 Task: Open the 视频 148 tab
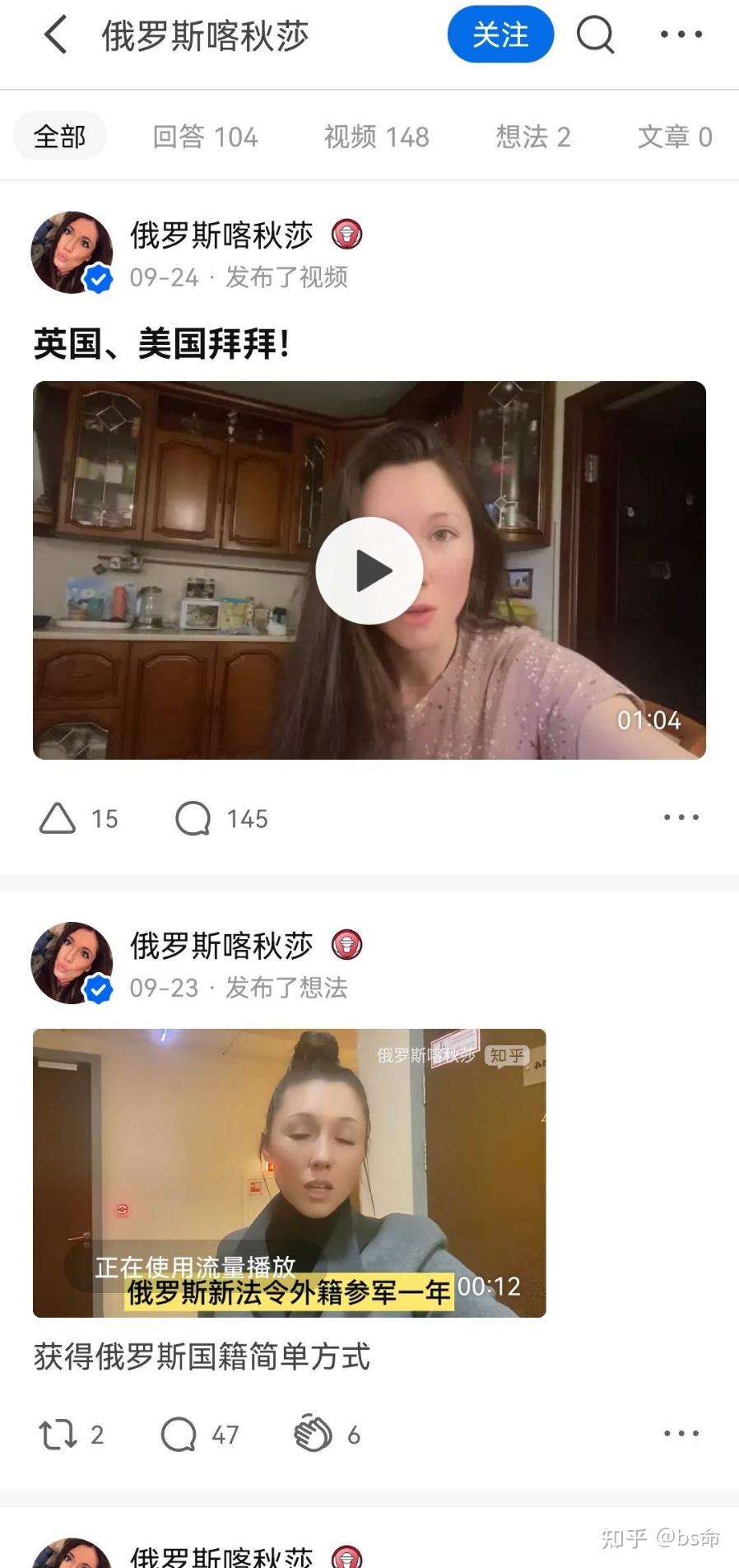[x=376, y=137]
